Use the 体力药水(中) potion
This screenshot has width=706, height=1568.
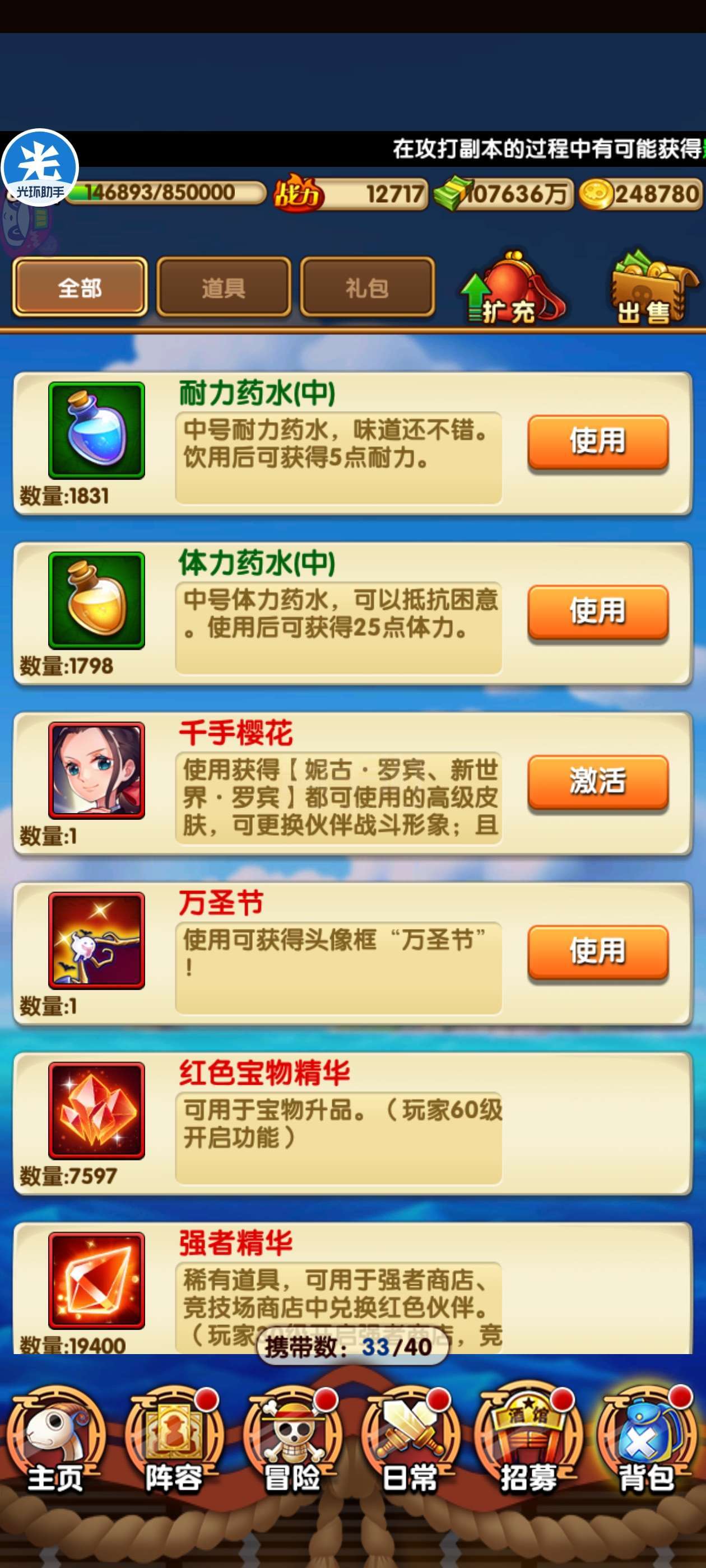[x=597, y=612]
